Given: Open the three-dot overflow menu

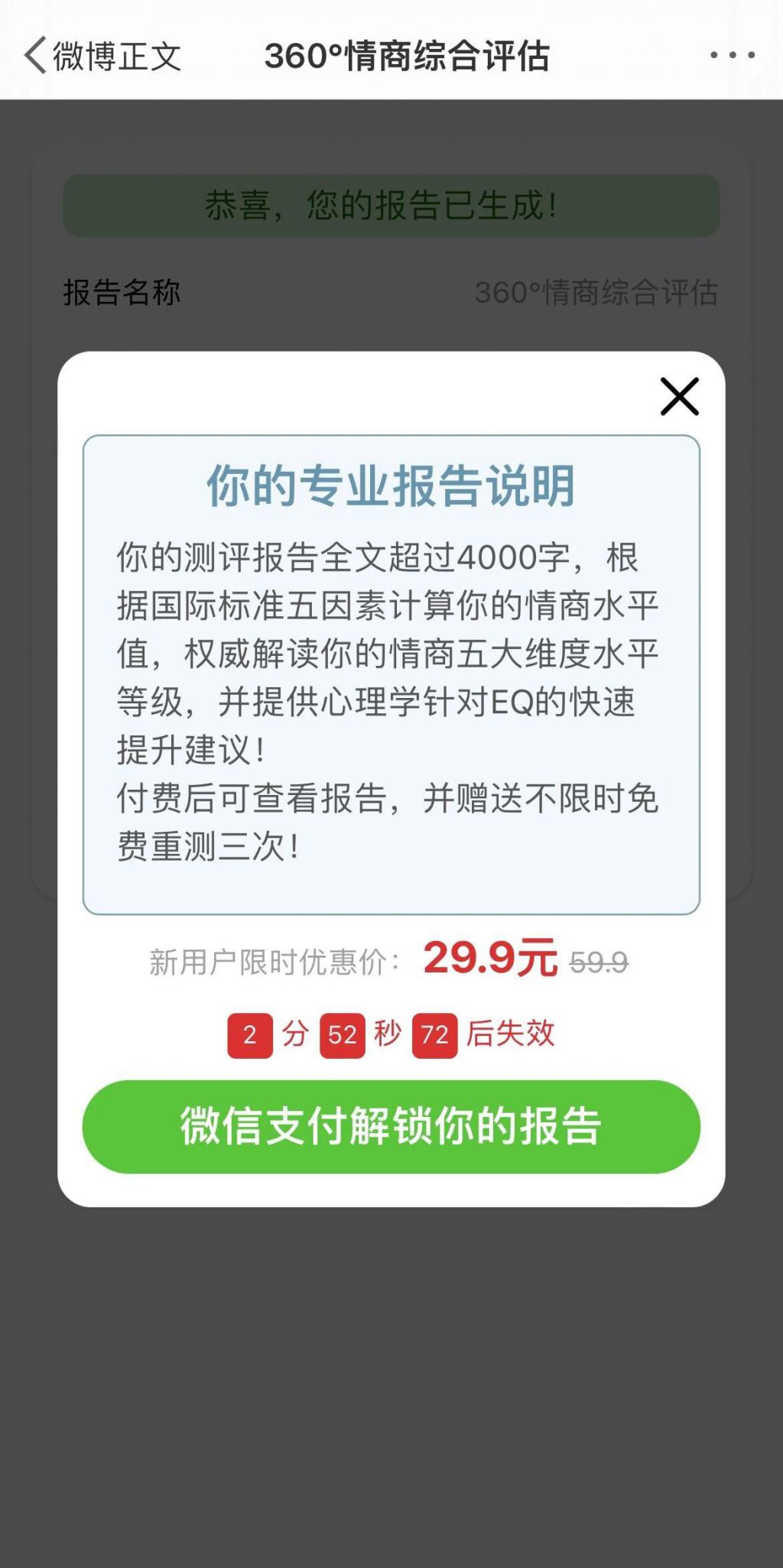Looking at the screenshot, I should [x=733, y=55].
